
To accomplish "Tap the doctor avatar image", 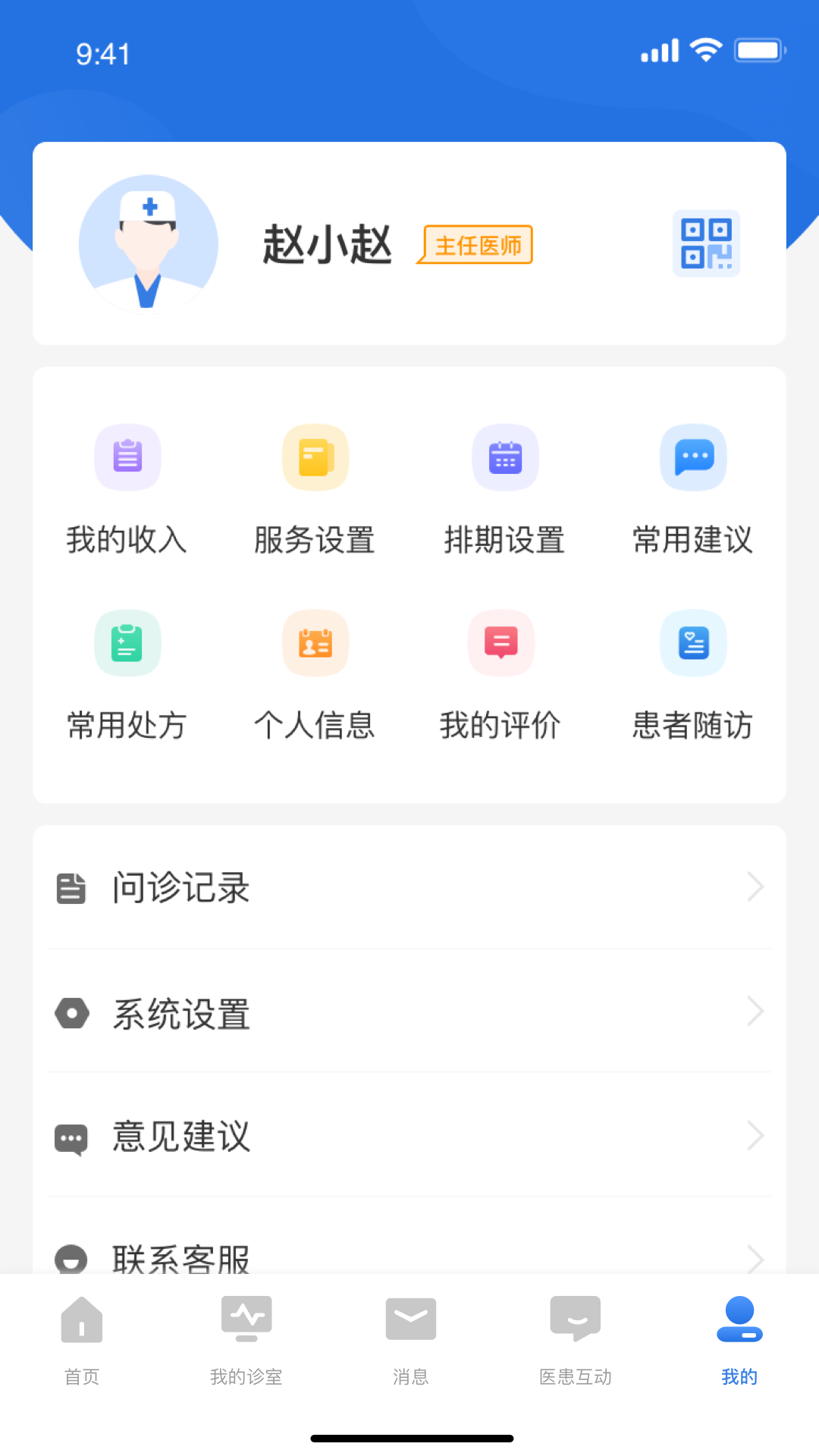I will [x=149, y=243].
